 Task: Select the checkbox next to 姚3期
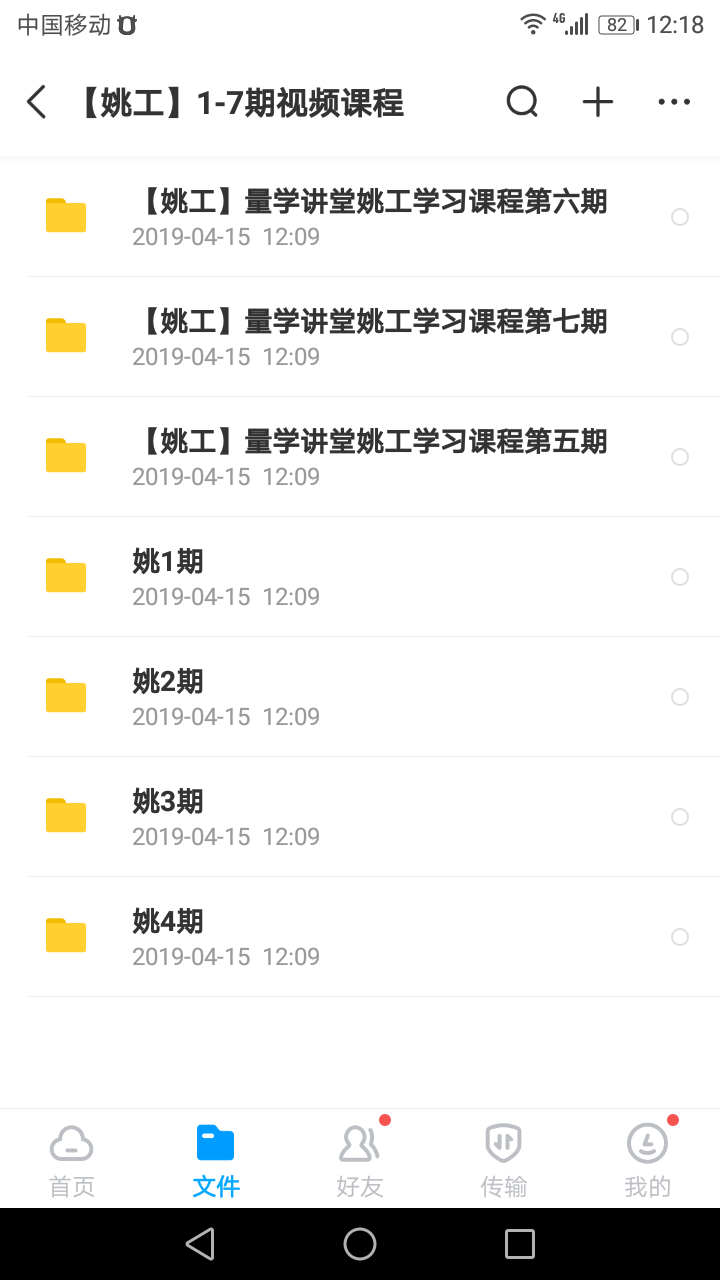coord(680,817)
